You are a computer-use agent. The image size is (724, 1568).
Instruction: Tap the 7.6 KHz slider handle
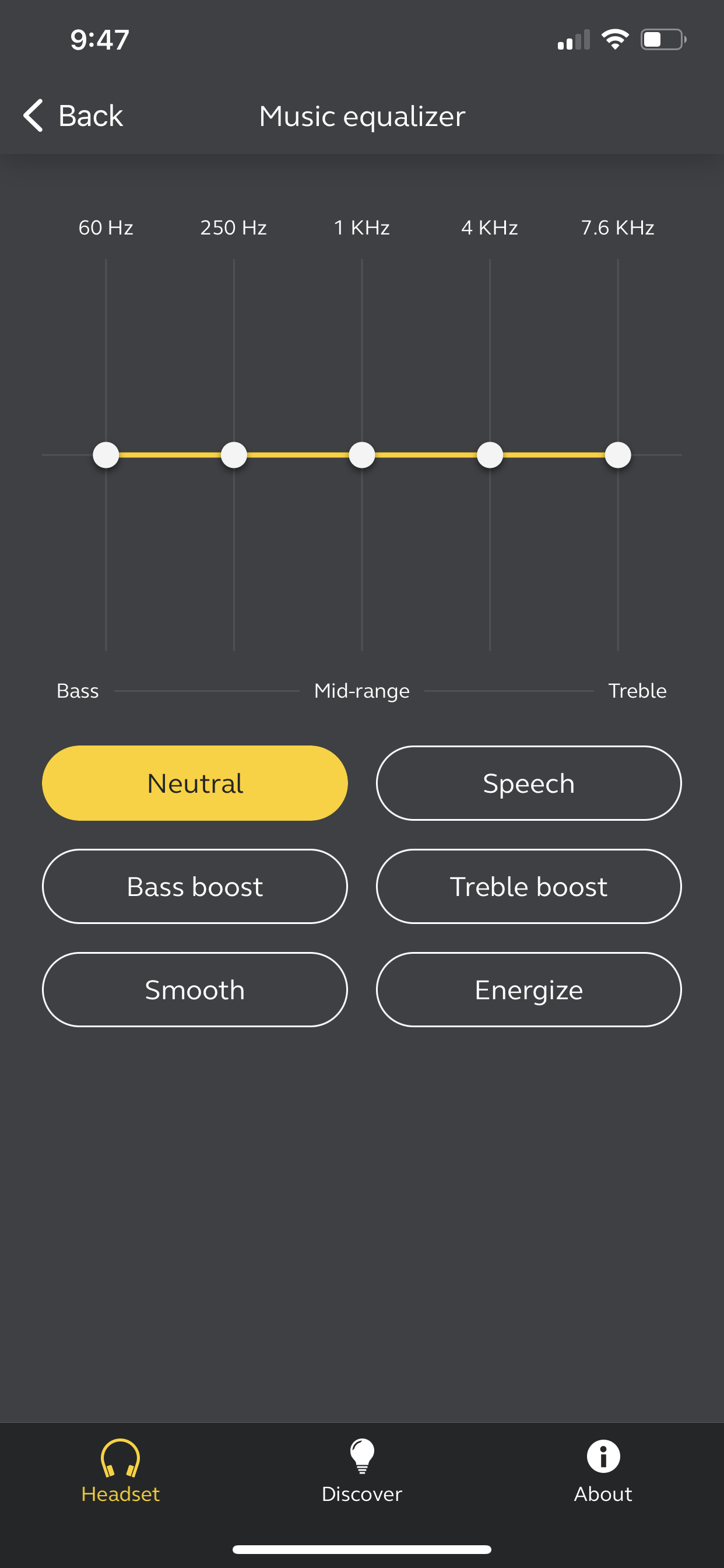(x=618, y=454)
